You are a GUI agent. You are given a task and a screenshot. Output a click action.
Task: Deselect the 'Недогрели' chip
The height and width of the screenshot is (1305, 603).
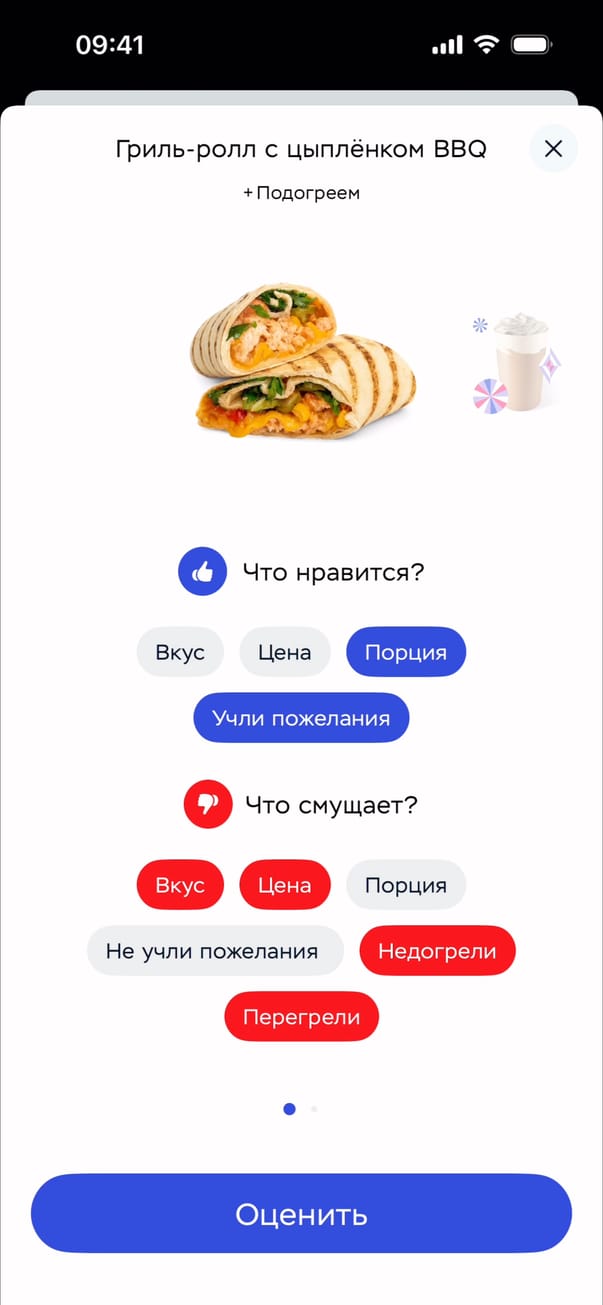tap(437, 951)
